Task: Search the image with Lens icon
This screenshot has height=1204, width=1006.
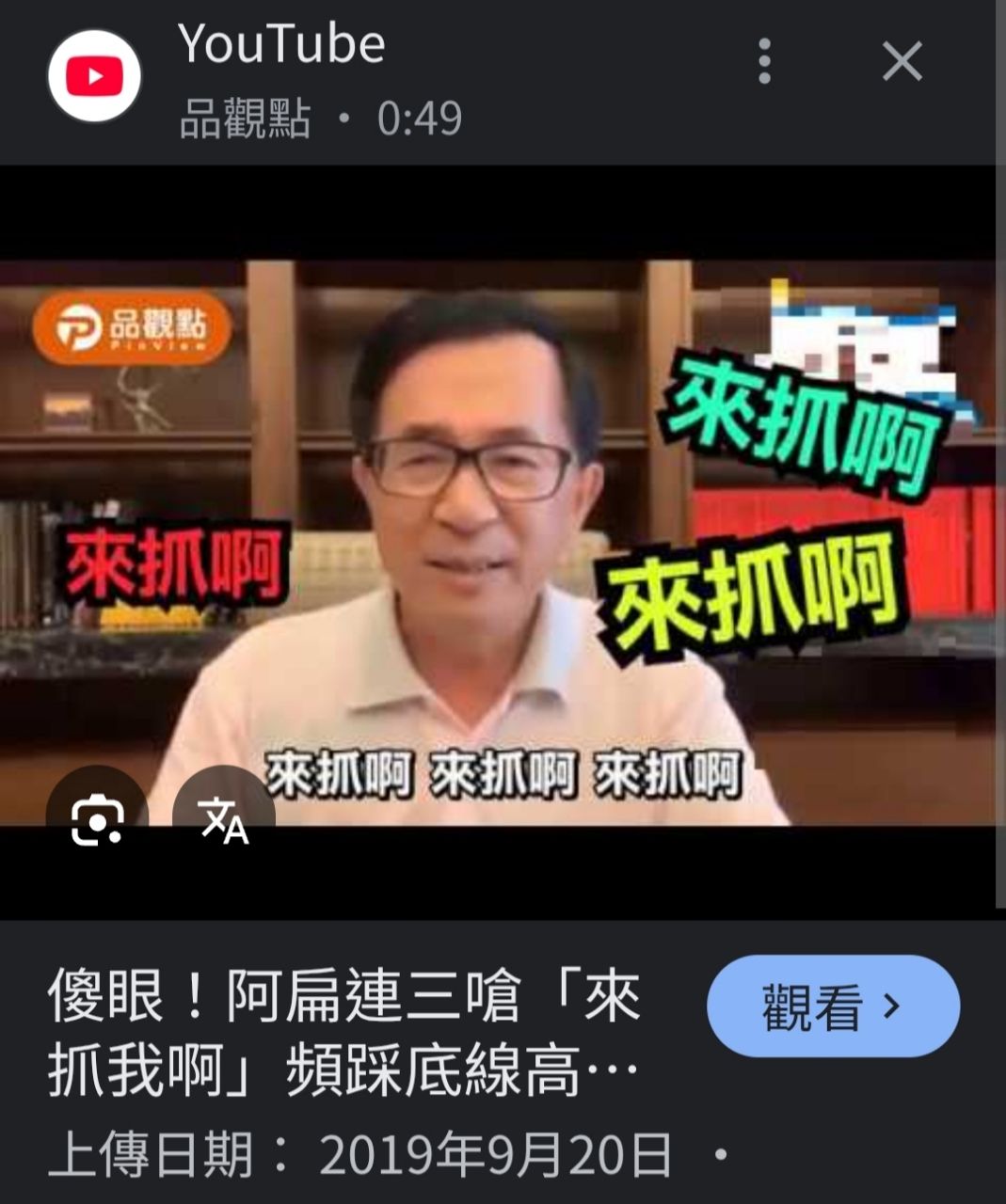Action: tap(97, 820)
